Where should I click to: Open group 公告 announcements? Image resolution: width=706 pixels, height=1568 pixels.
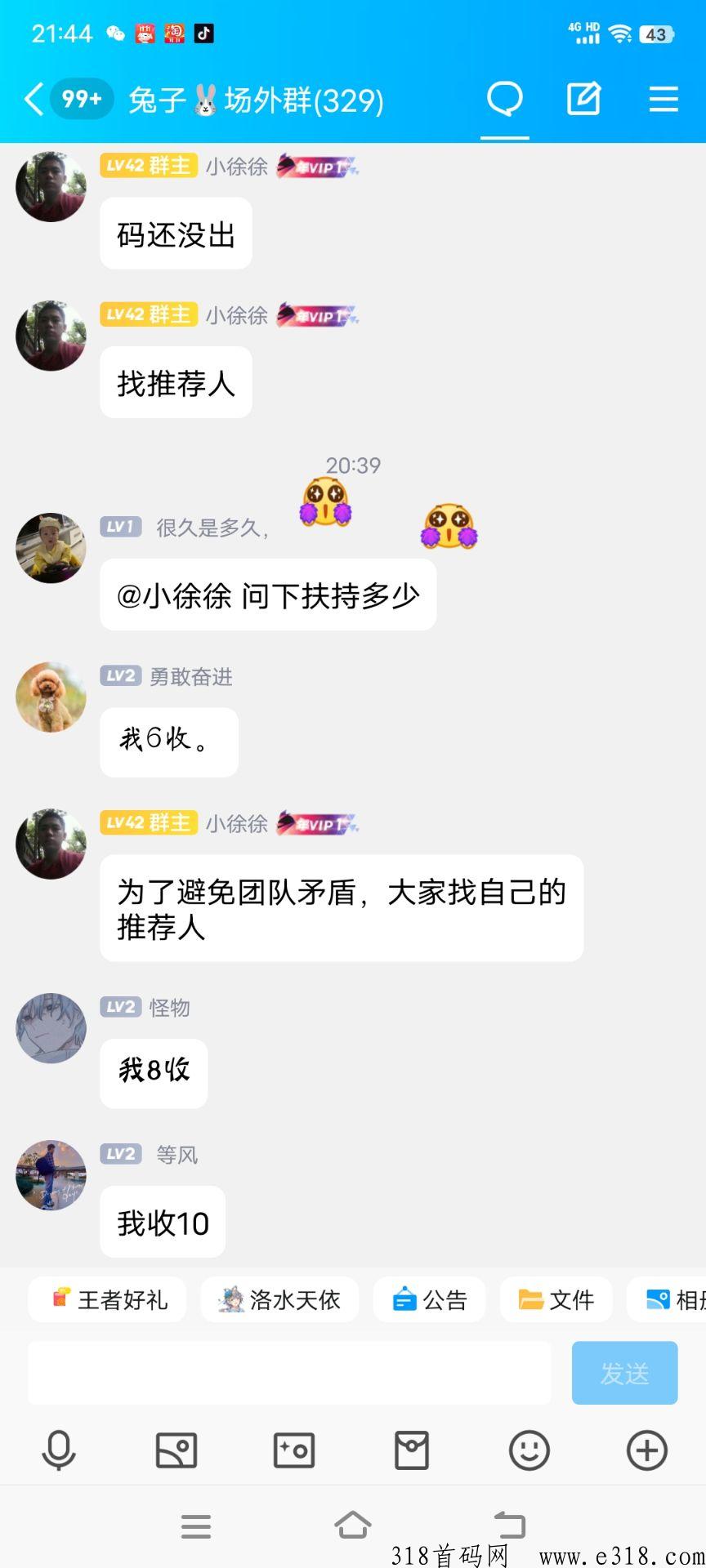pyautogui.click(x=429, y=1299)
